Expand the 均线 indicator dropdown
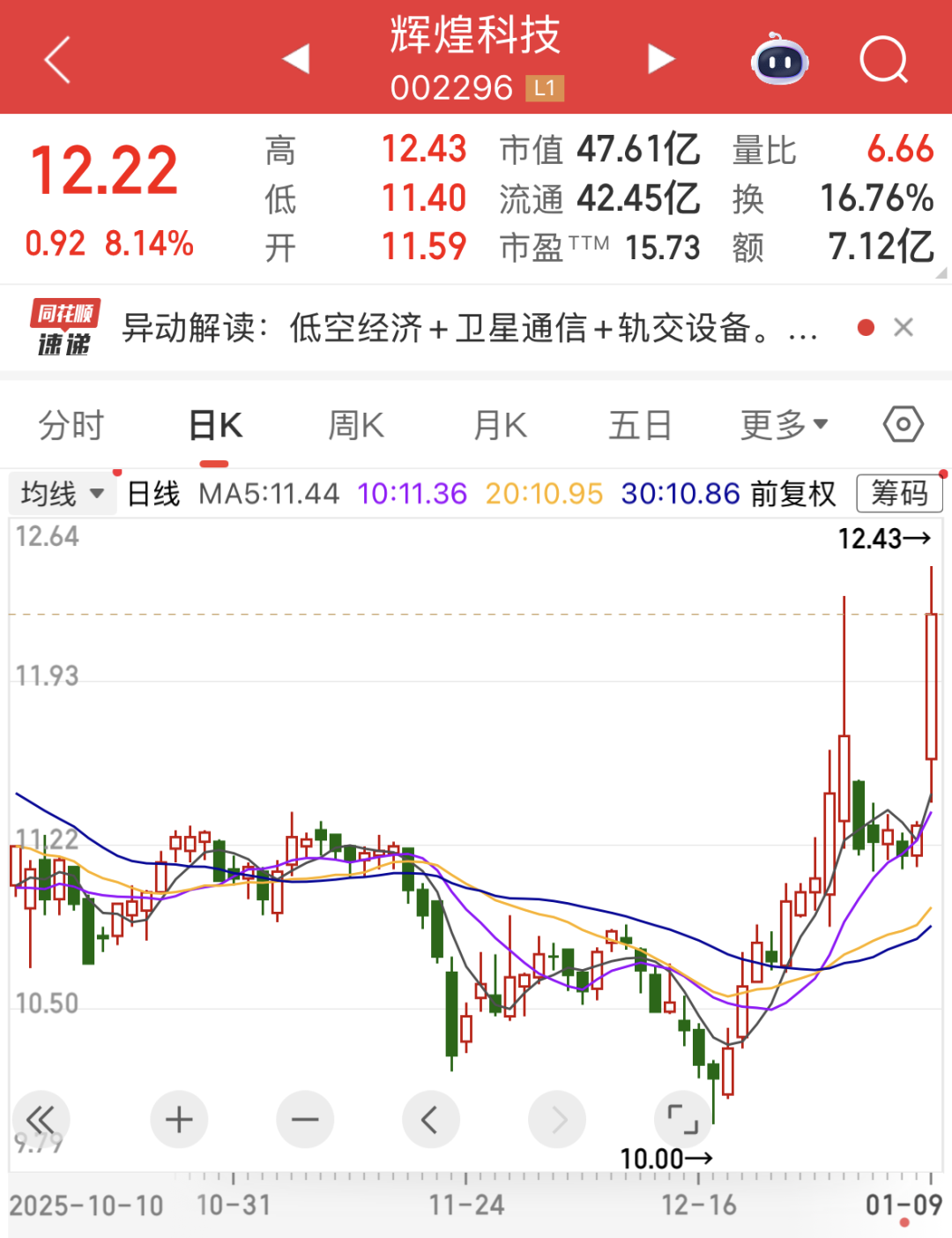Viewport: 952px width, 1238px height. (62, 494)
